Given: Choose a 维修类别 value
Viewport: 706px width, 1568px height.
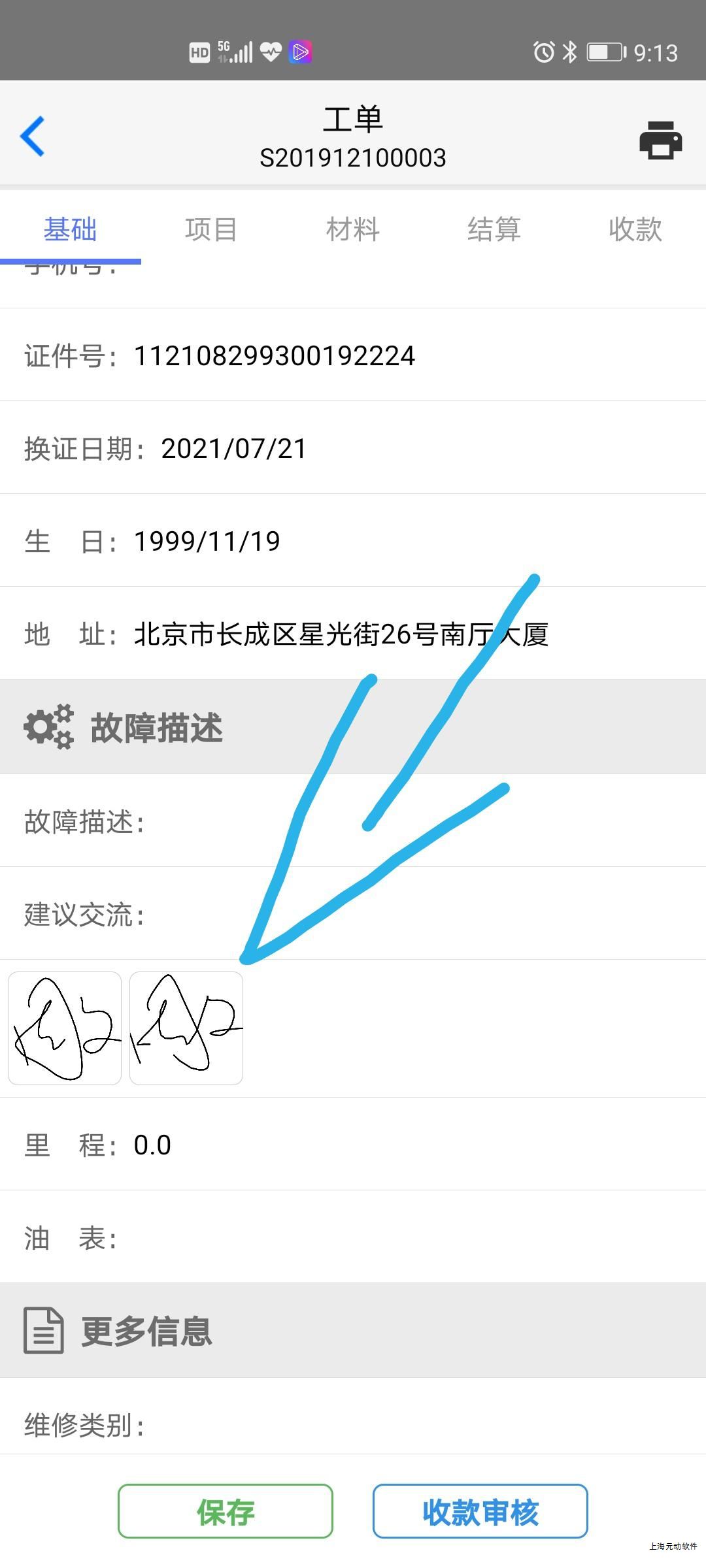Looking at the screenshot, I should point(418,1424).
